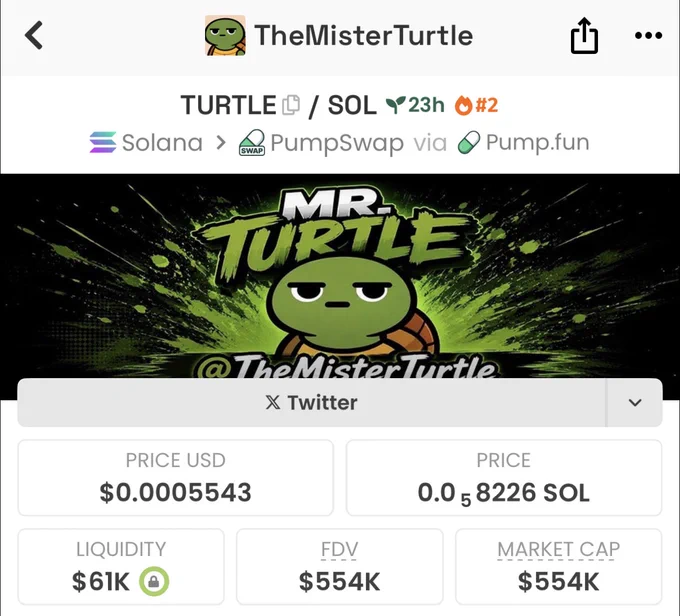
Task: Tap the MARKET CAP label for details
Action: pos(559,550)
